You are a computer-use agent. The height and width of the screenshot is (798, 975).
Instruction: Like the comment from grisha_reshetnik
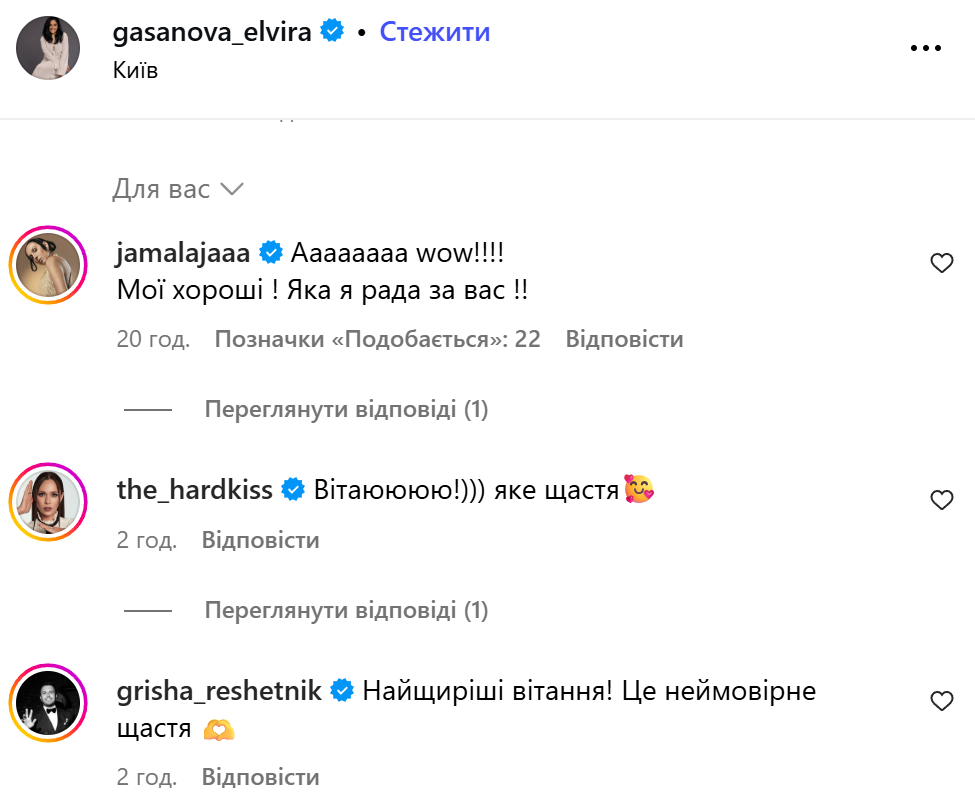pos(942,701)
